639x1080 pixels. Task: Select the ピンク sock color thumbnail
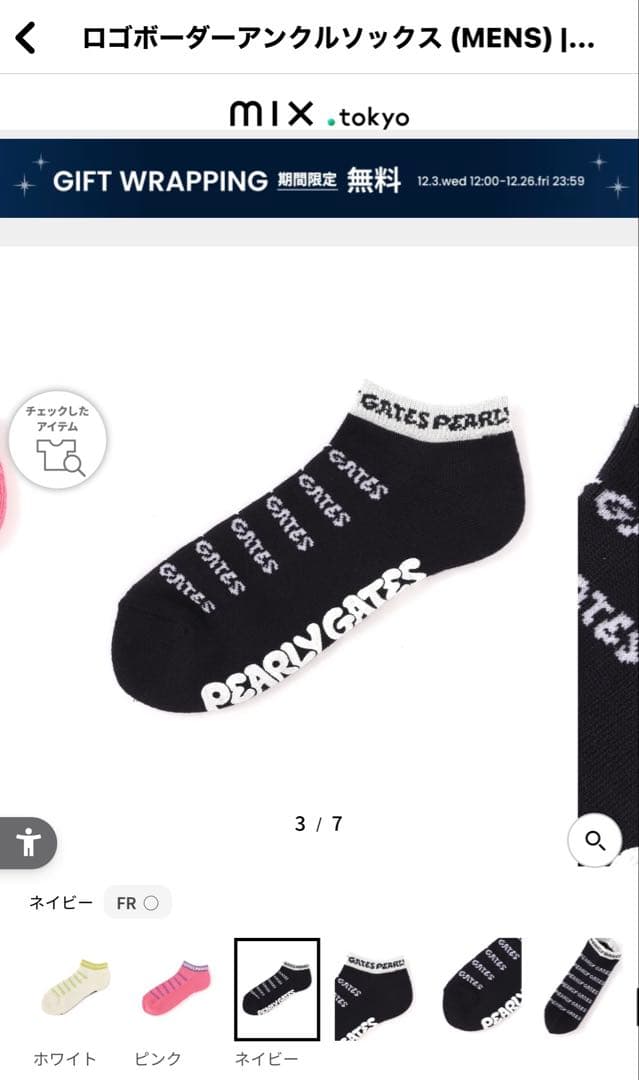click(x=176, y=989)
